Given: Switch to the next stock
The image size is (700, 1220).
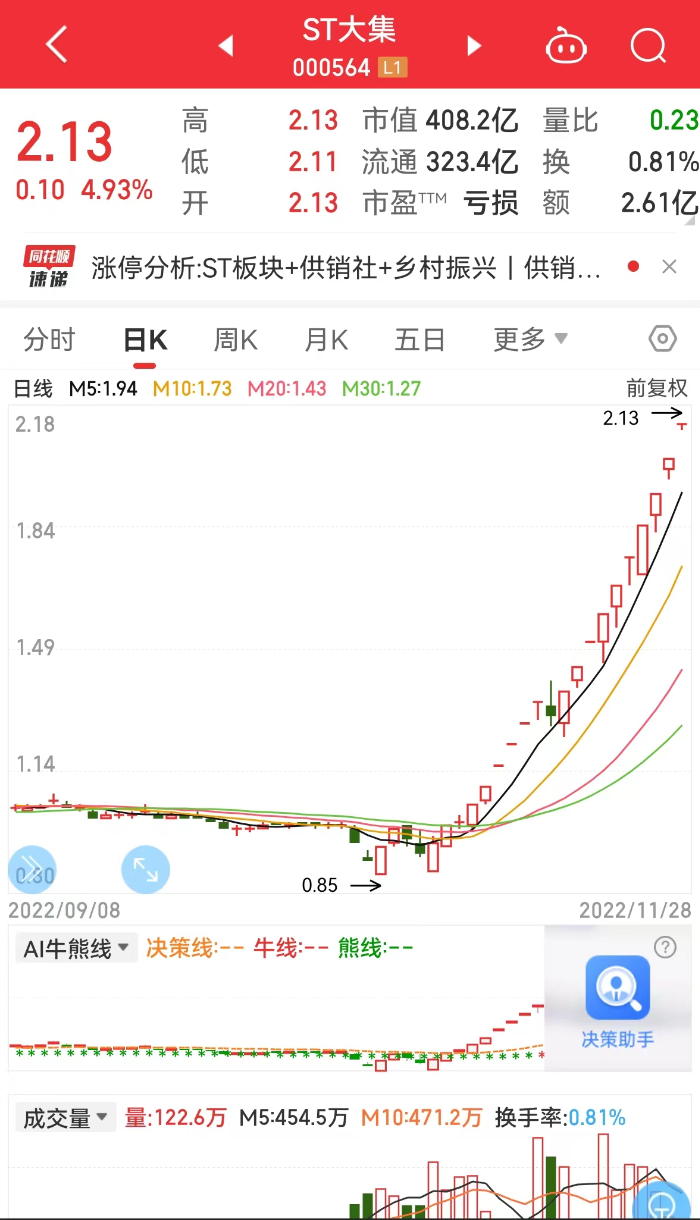Looking at the screenshot, I should click(x=474, y=46).
